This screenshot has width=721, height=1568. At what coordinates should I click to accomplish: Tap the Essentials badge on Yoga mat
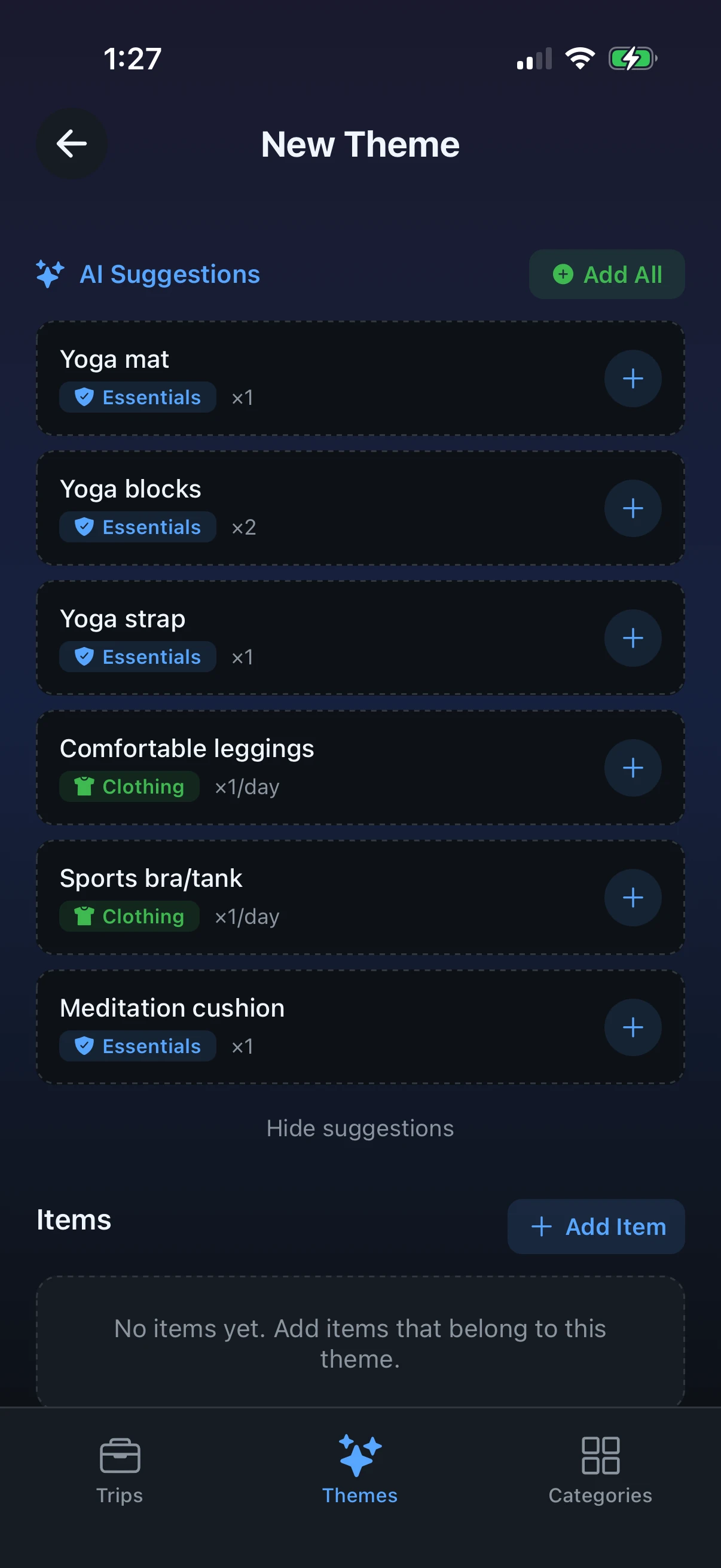(138, 397)
